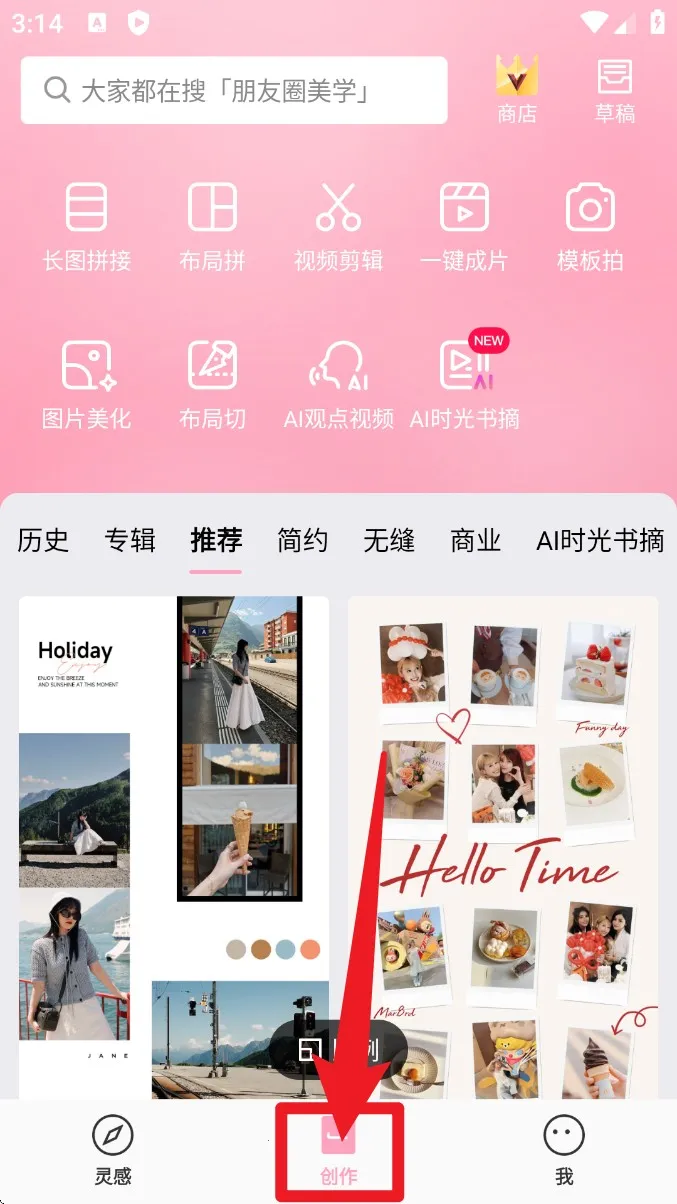Go to the 灵感 inspiration tab
Viewport: 677px width, 1204px height.
[113, 1150]
